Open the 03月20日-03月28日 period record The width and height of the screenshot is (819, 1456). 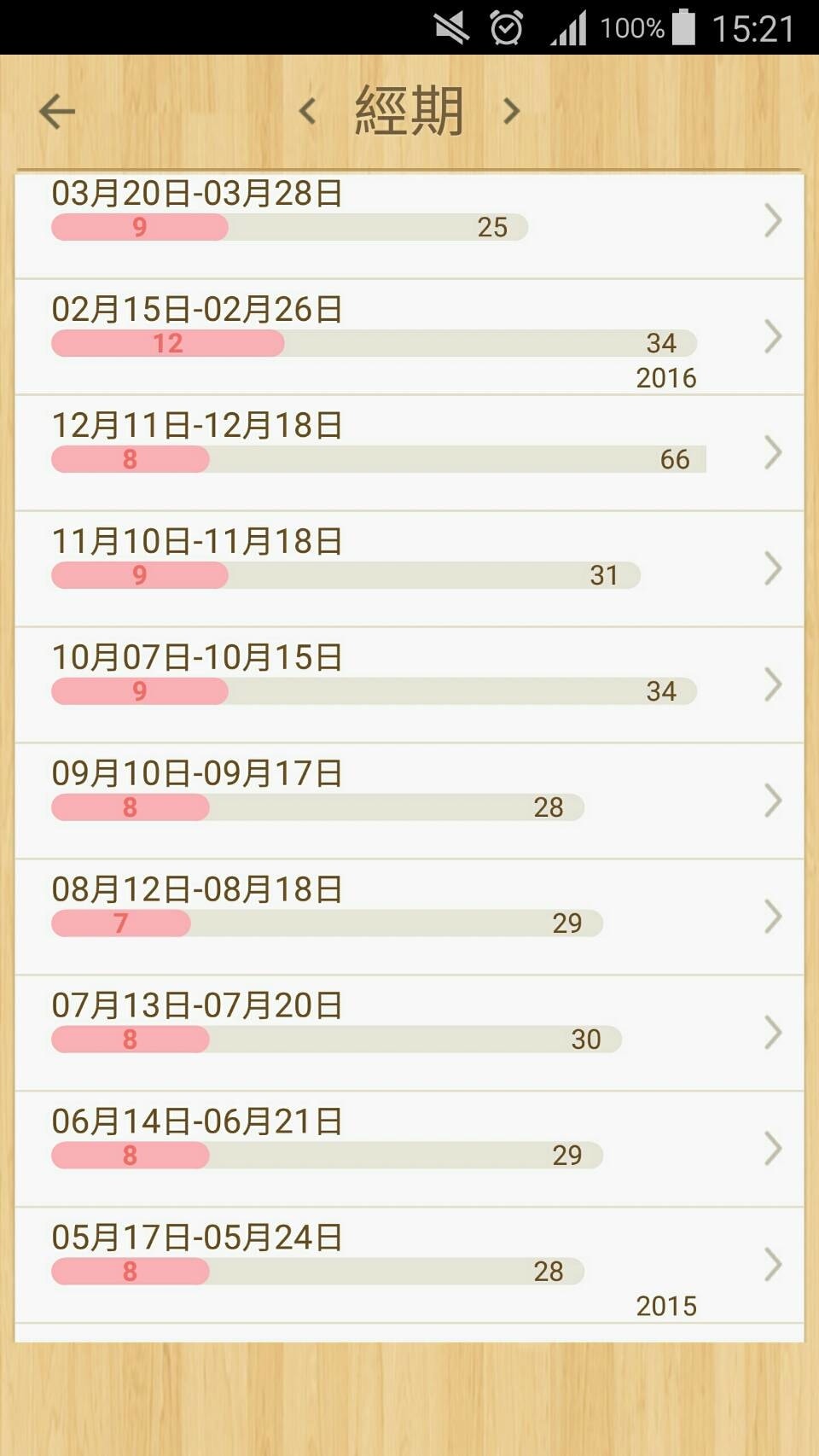(409, 220)
